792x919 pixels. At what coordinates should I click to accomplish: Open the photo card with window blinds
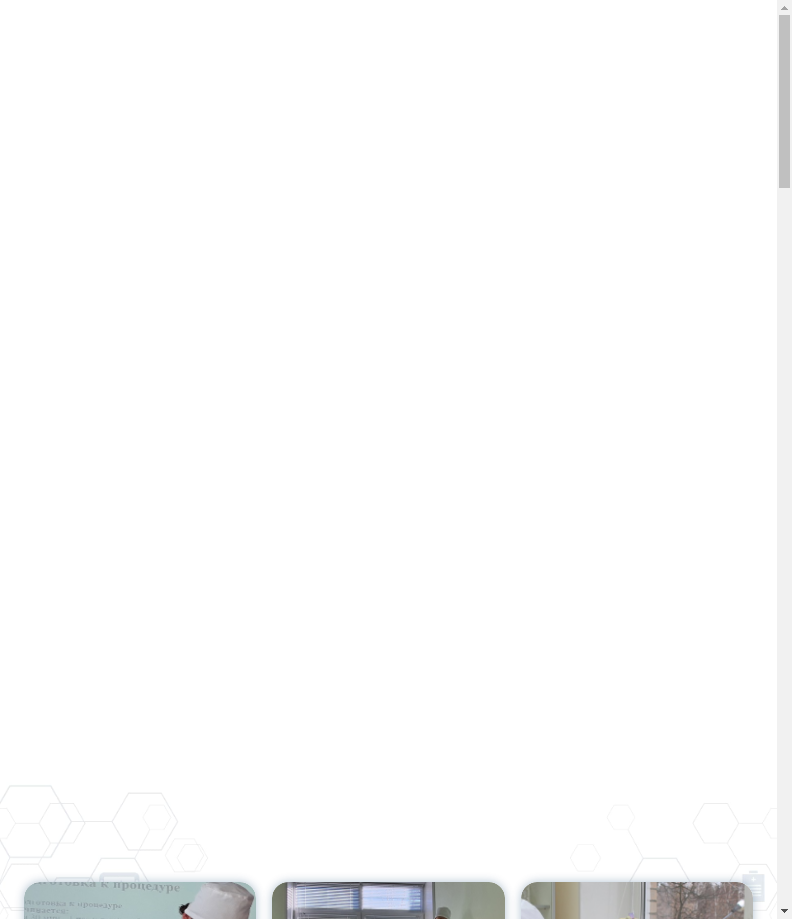click(388, 901)
